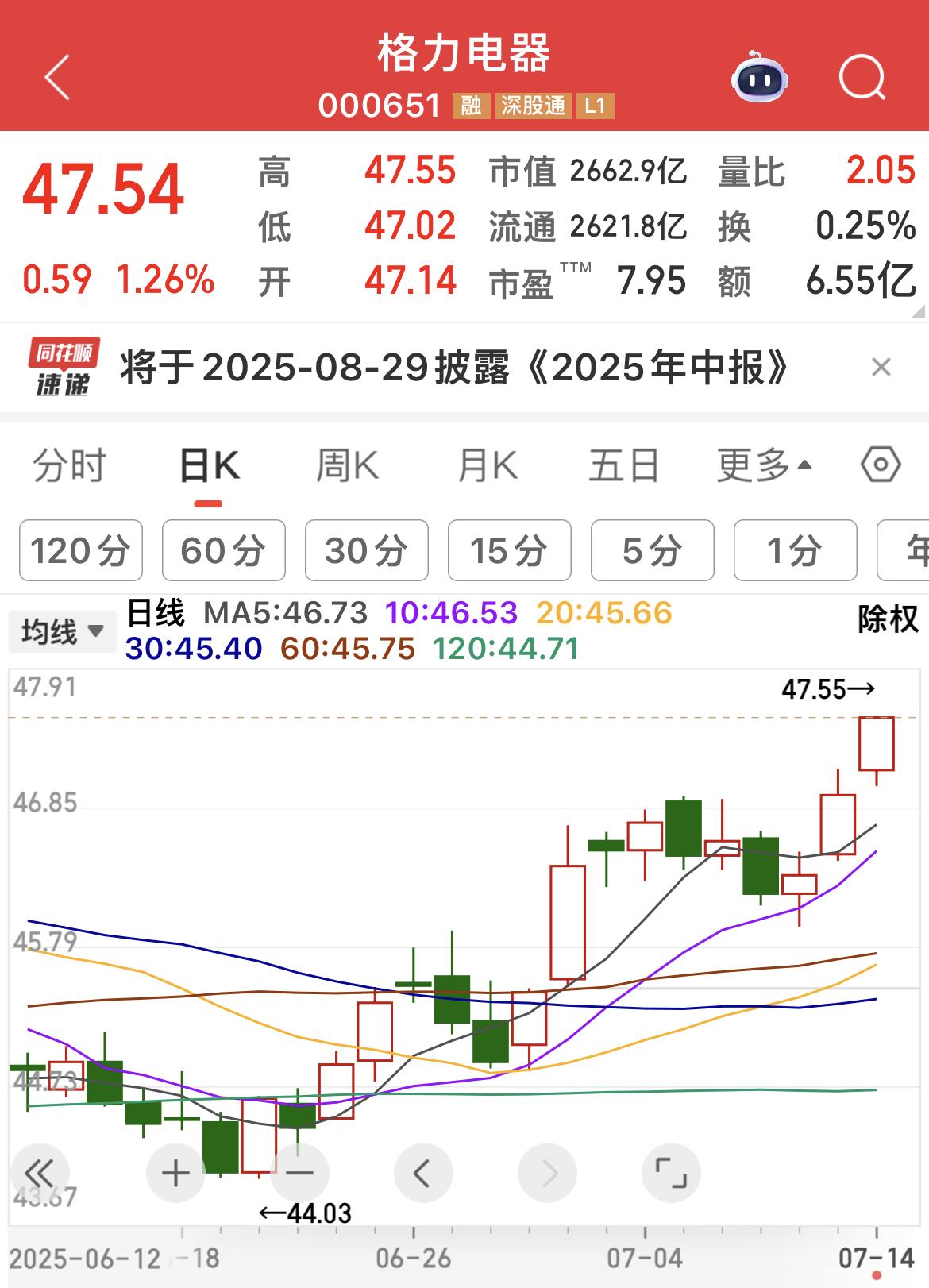Dismiss the 2025年中报 disclosure banner

point(881,368)
